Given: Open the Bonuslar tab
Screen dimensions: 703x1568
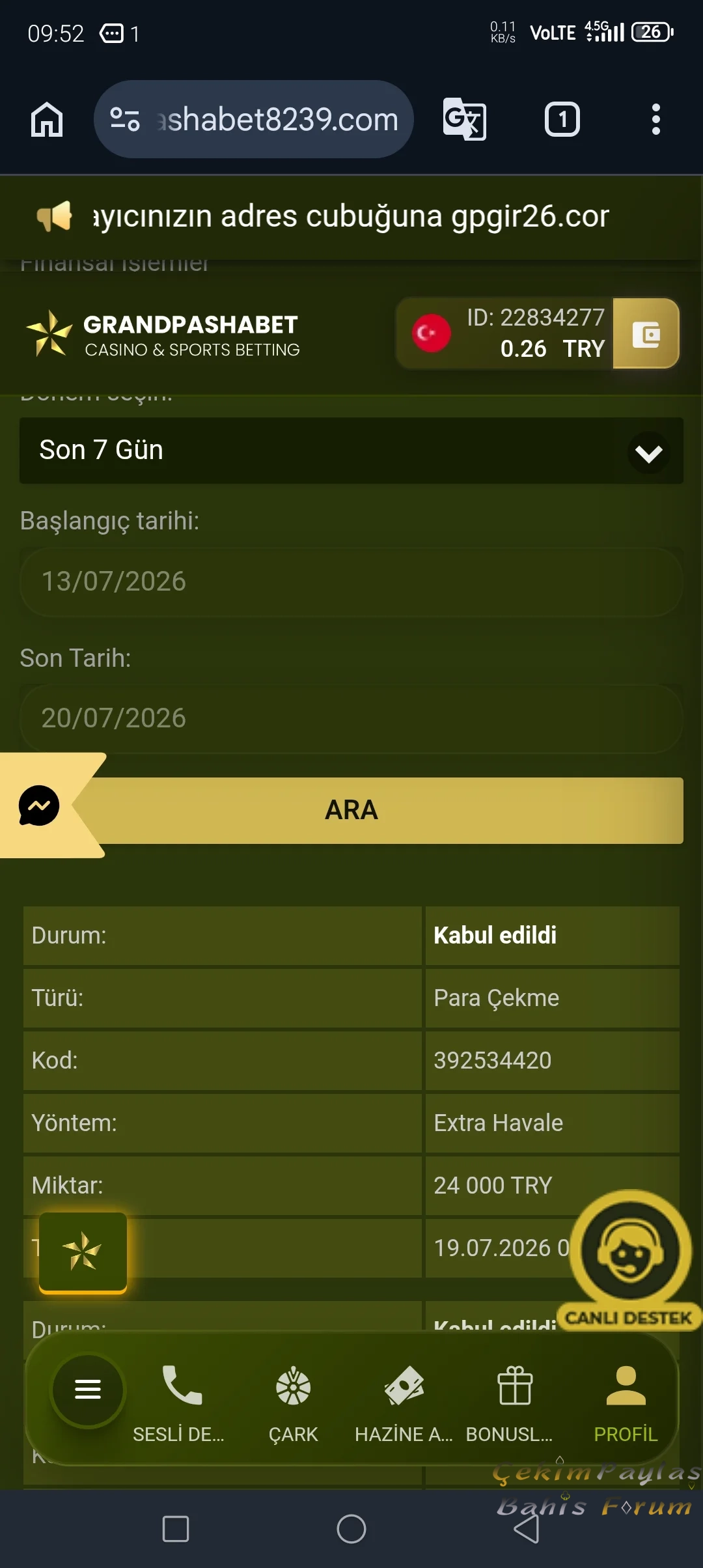Looking at the screenshot, I should pyautogui.click(x=512, y=1404).
